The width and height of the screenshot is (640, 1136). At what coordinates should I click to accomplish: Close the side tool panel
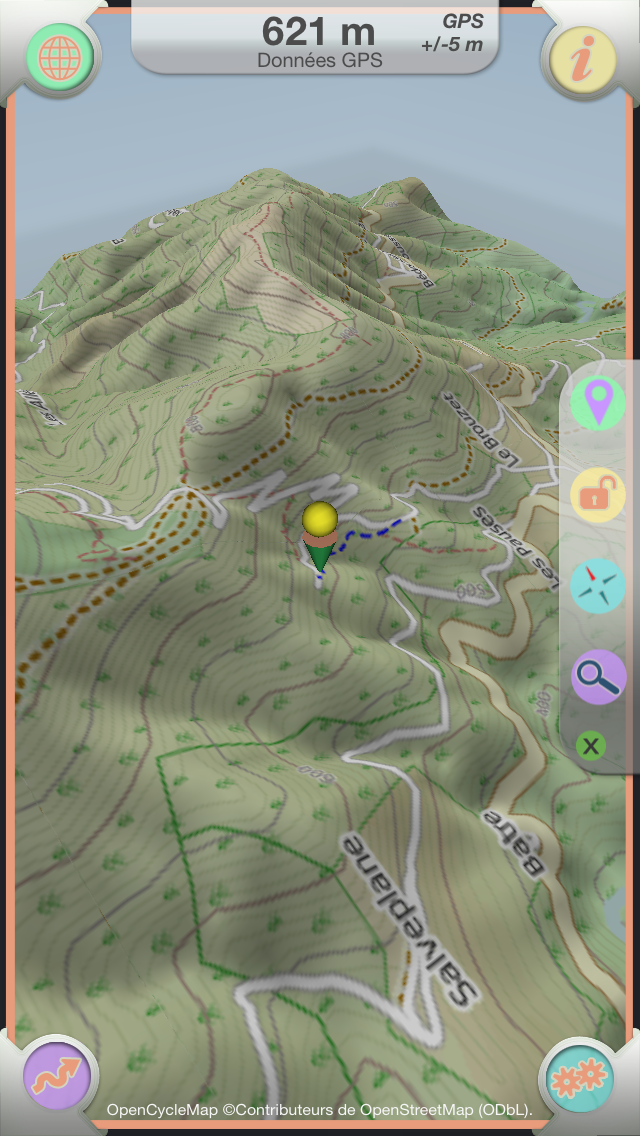tap(591, 746)
